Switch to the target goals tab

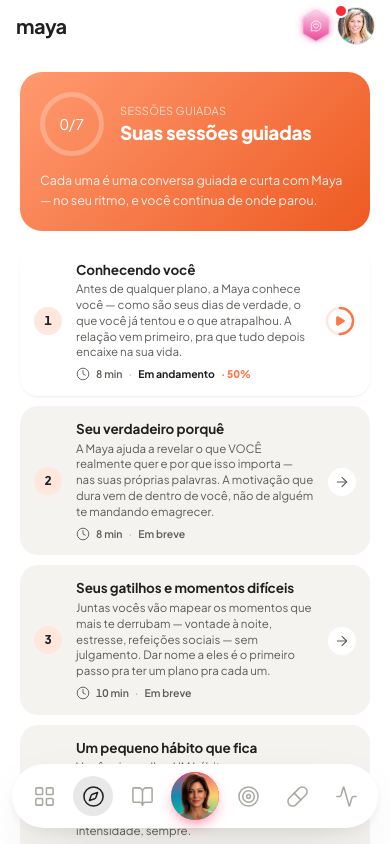click(248, 796)
